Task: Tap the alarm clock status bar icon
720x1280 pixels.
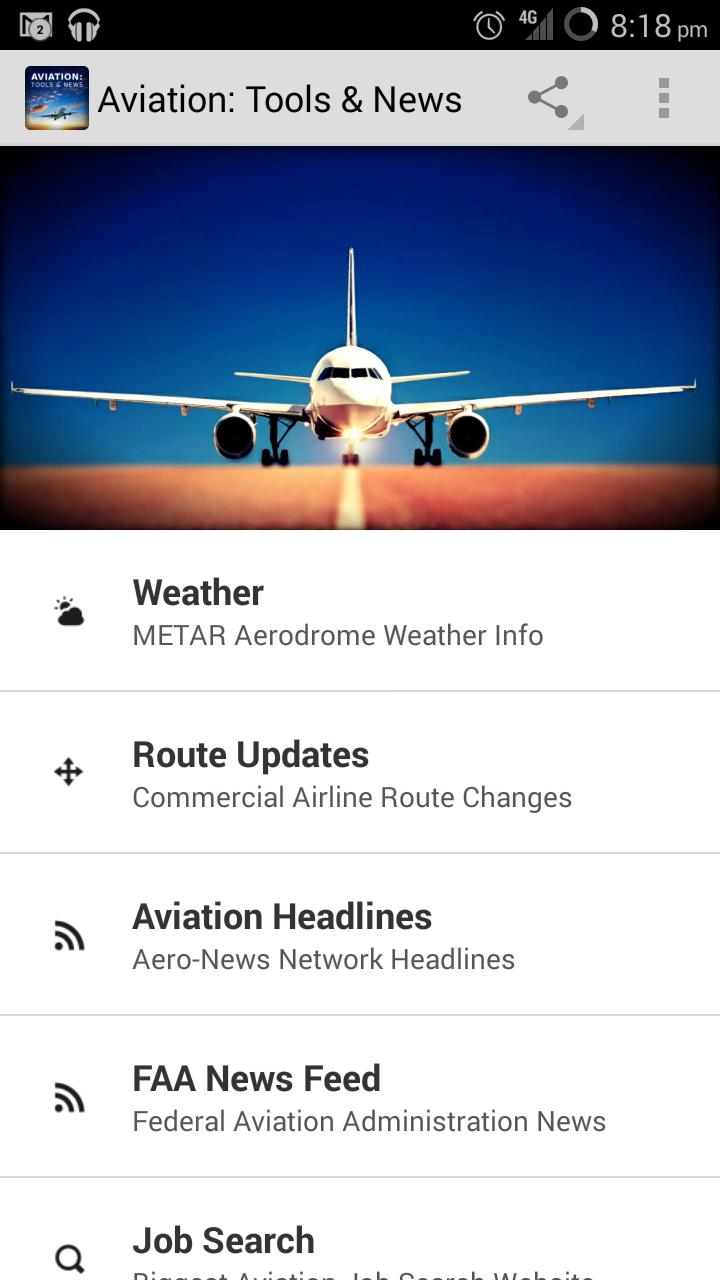Action: (x=487, y=25)
